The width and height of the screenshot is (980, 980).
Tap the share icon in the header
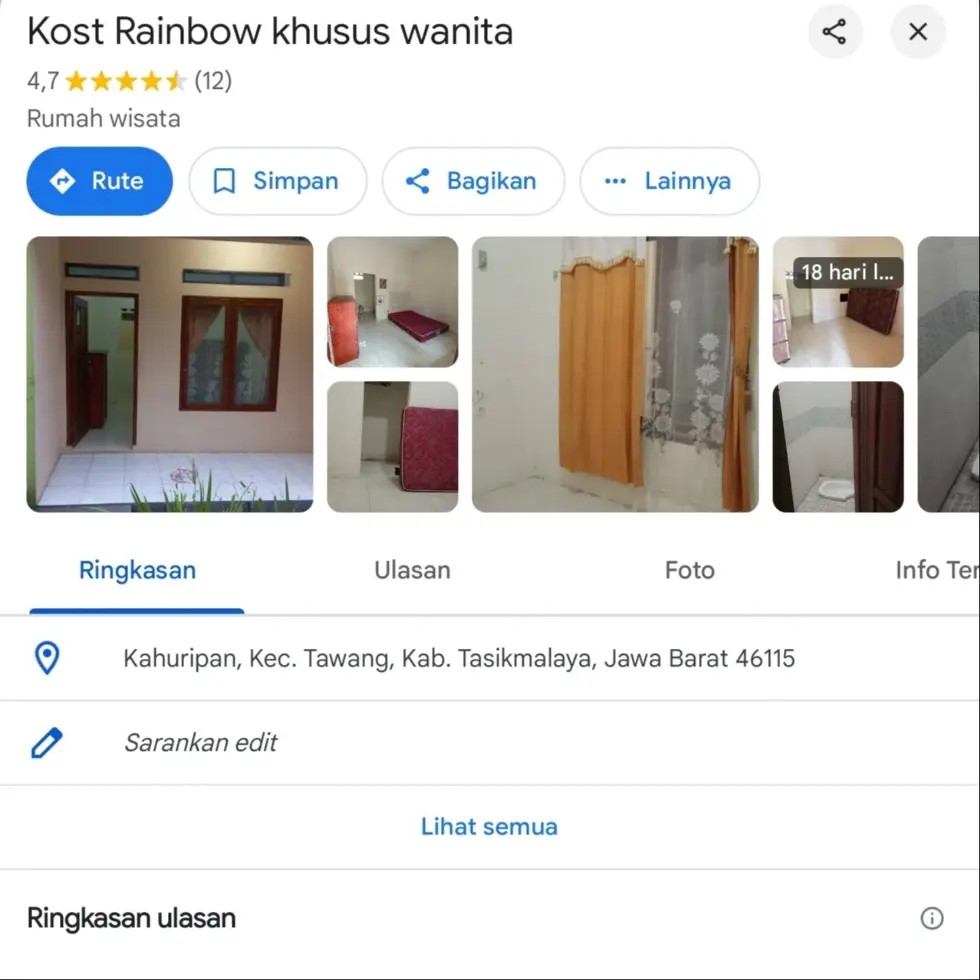coord(835,32)
